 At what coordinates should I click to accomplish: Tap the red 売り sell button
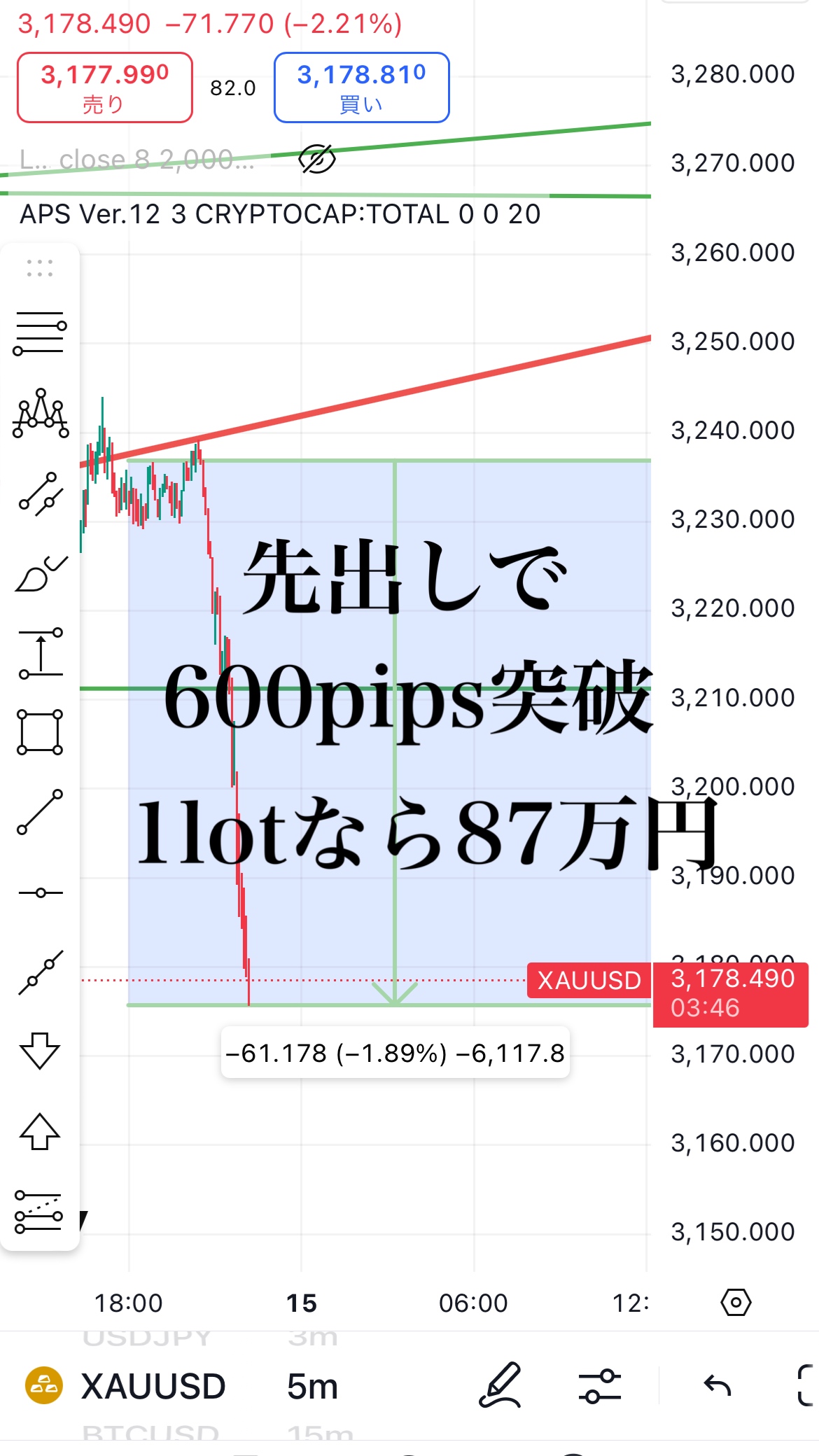tap(105, 87)
